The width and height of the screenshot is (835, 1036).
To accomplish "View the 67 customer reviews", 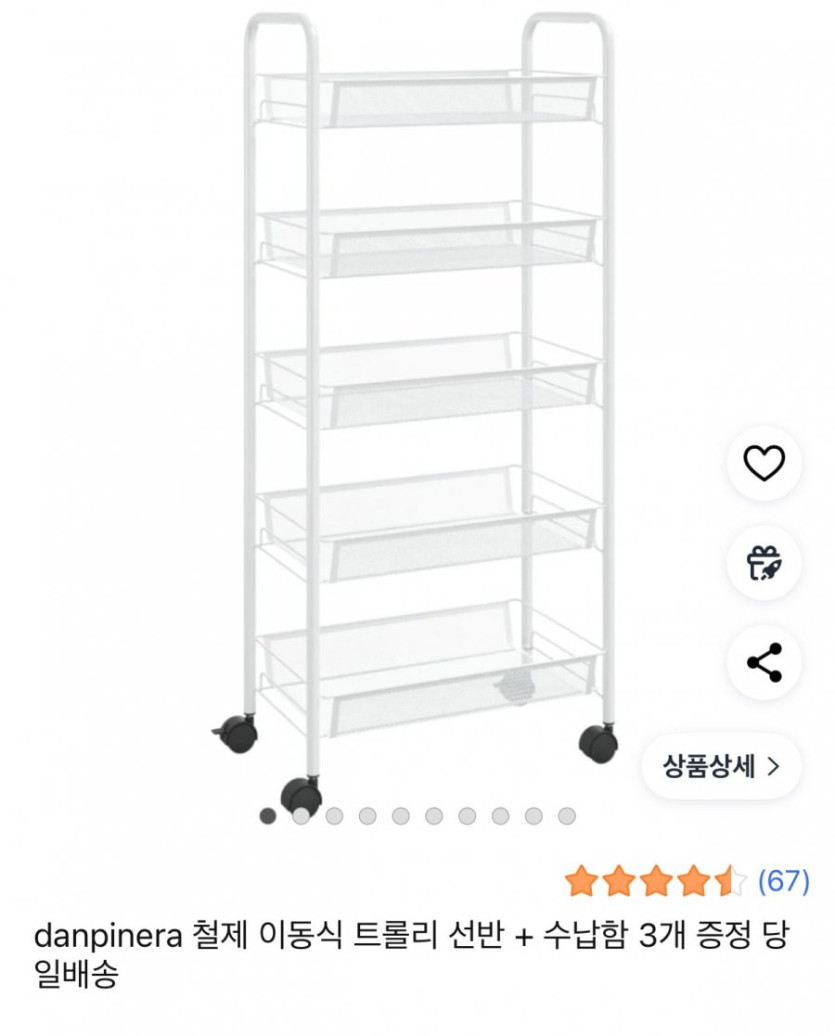I will coord(783,881).
